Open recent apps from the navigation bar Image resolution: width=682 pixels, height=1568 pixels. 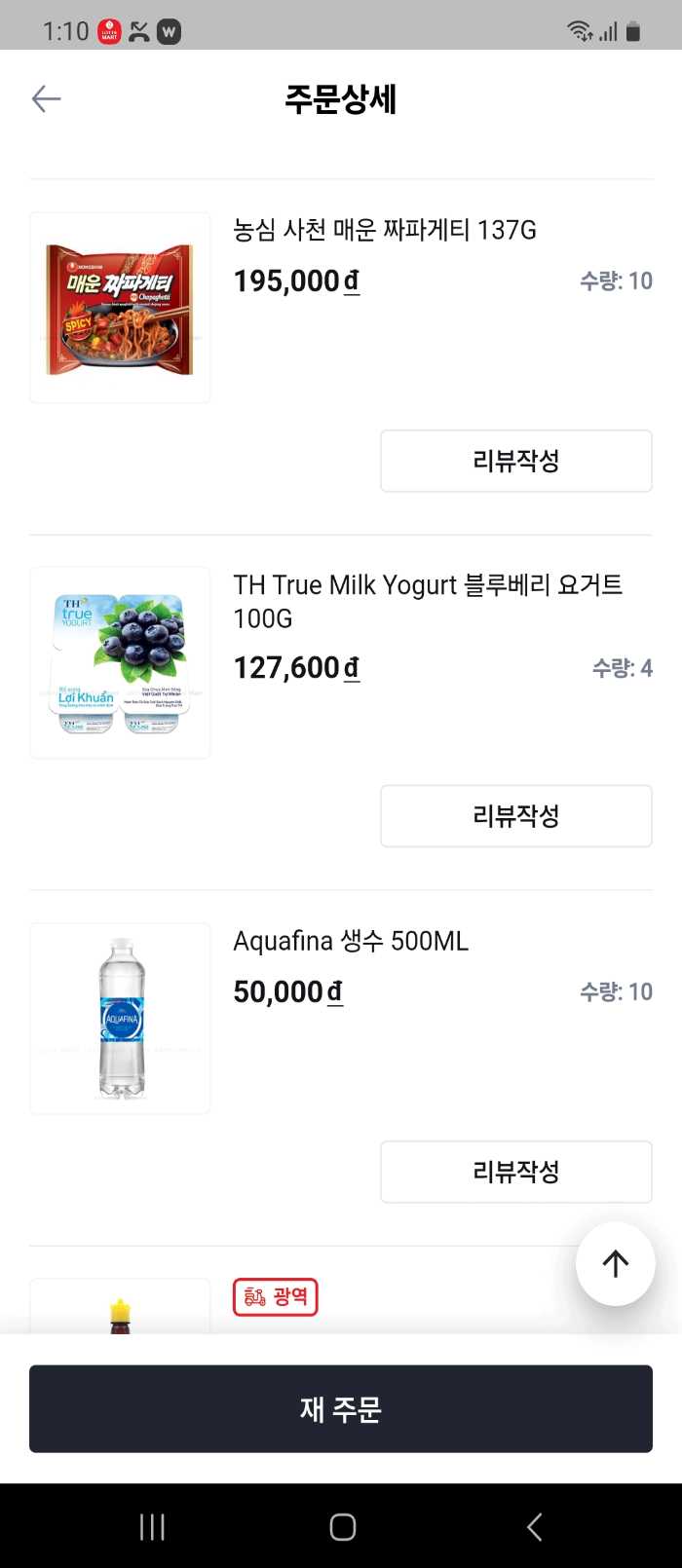[152, 1526]
